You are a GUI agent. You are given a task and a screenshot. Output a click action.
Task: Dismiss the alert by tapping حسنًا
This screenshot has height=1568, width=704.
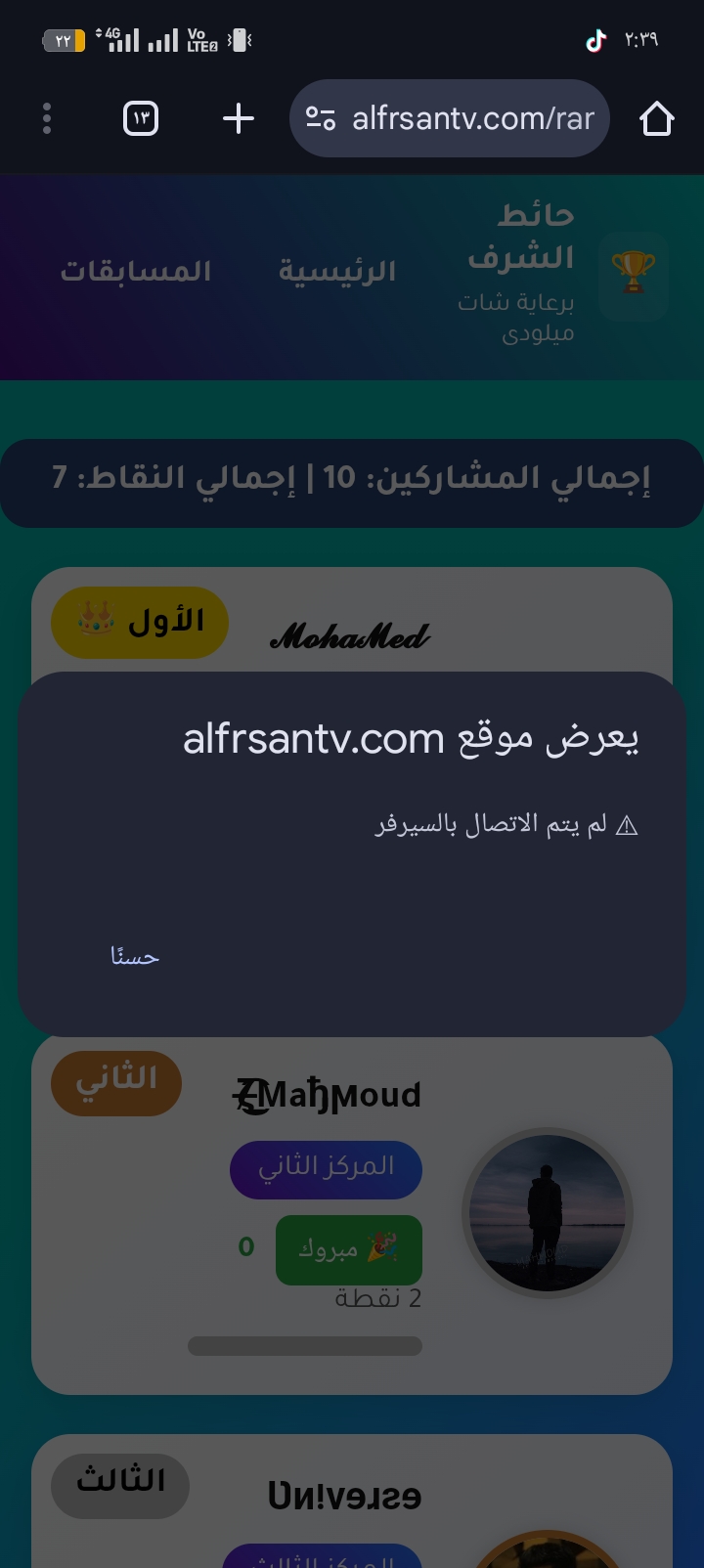tap(135, 956)
